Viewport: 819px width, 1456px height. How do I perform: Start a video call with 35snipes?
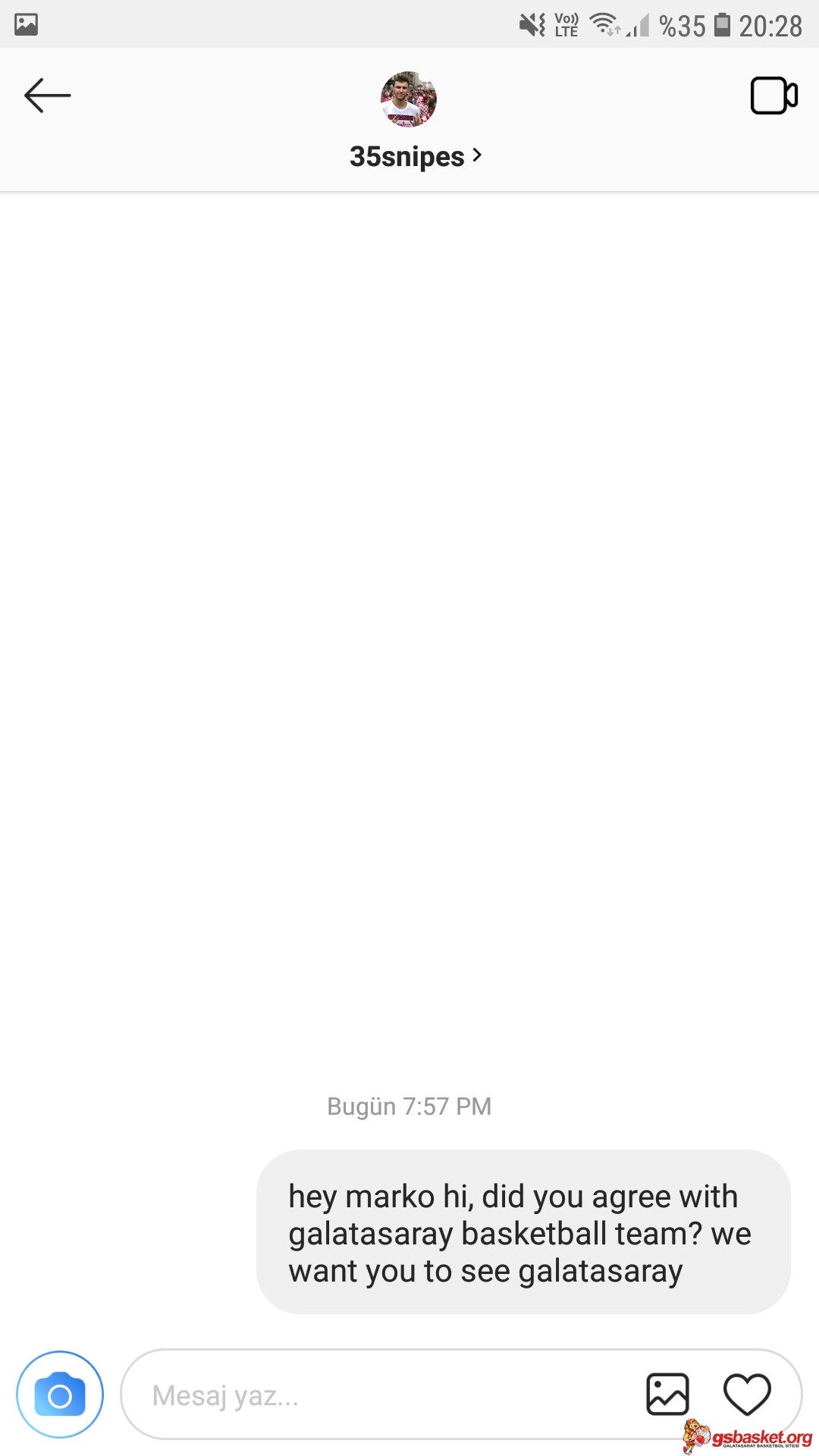773,96
